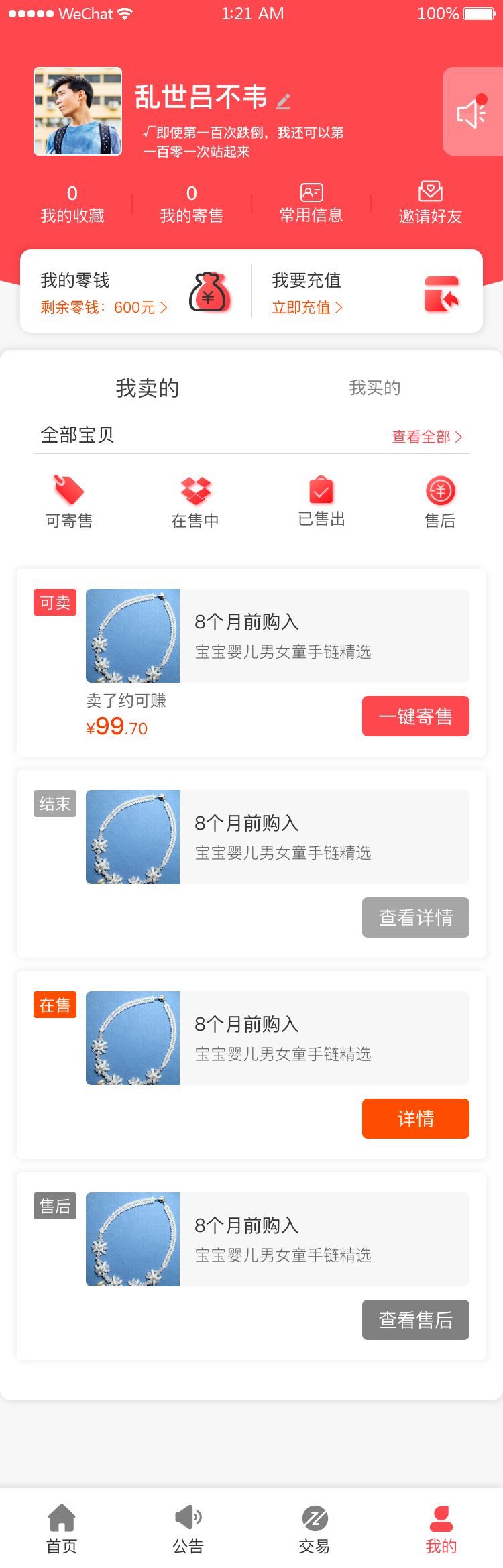Viewport: 503px width, 1568px height.
Task: Tap 查看详情 on the ended item
Action: click(x=416, y=917)
